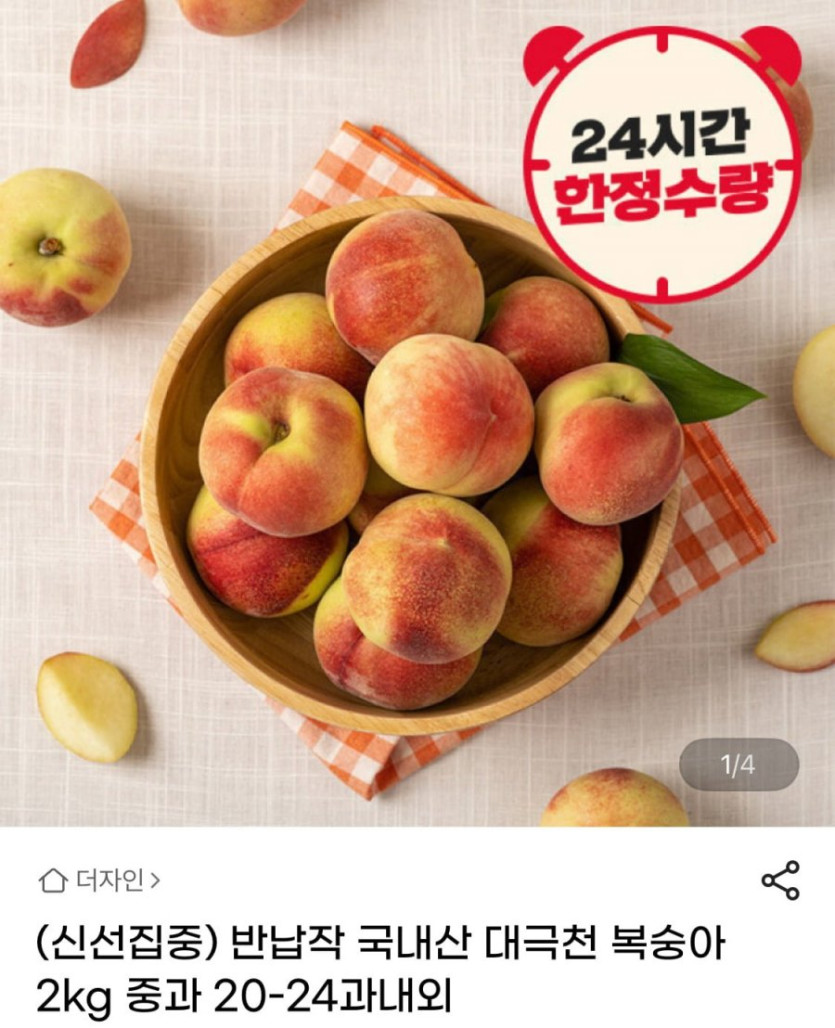This screenshot has height=1028, width=835.
Task: Open the 더자인 store link
Action: [x=100, y=880]
